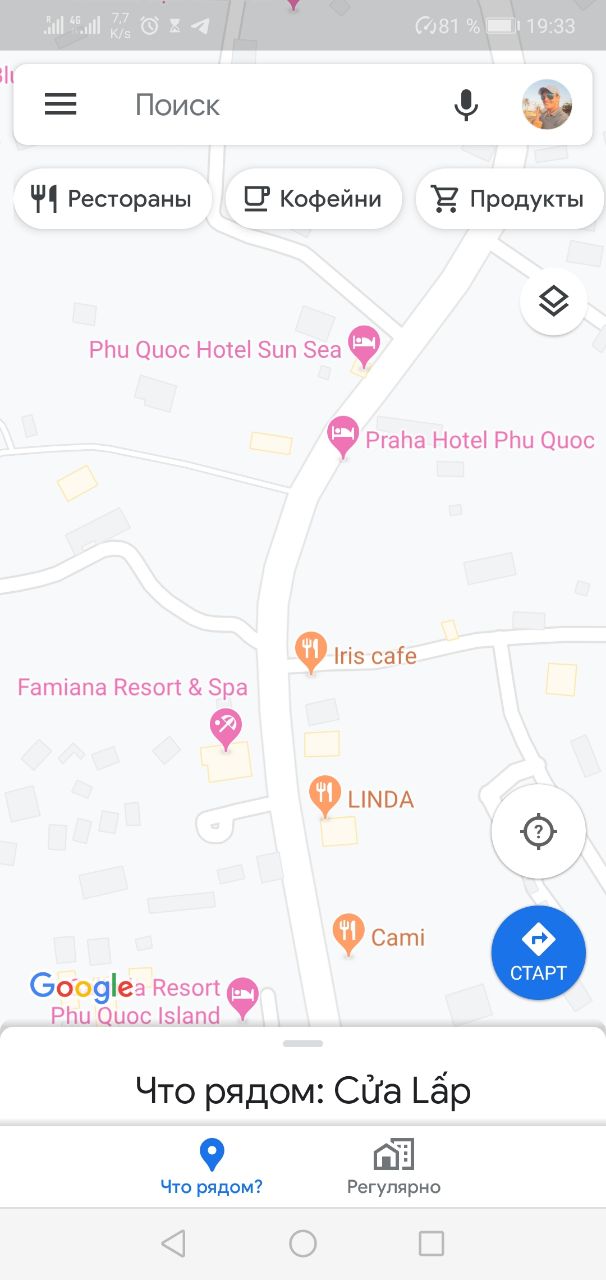Center the map on my location

[538, 831]
